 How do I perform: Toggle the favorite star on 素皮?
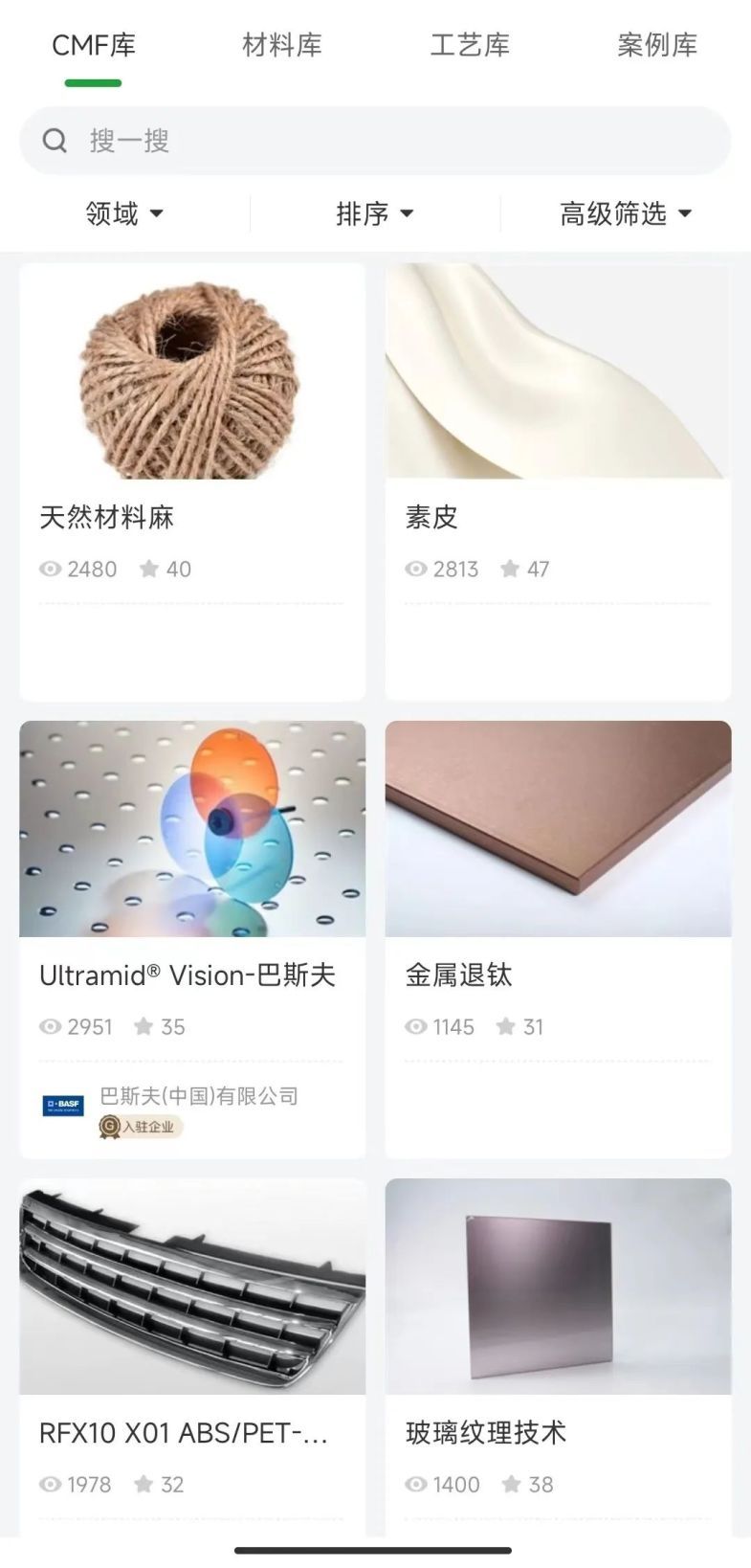(510, 569)
